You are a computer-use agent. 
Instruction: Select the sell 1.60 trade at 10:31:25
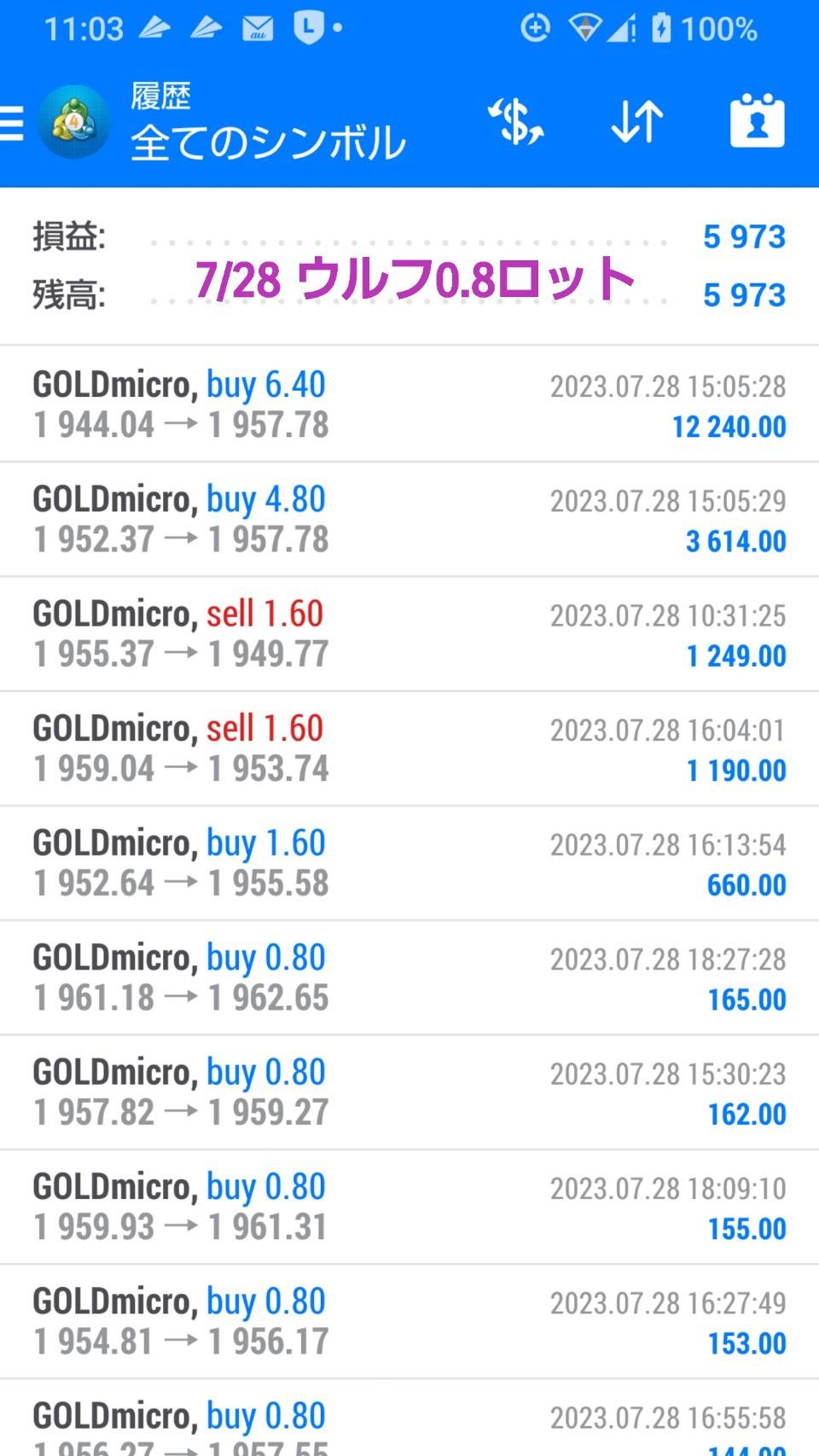pyautogui.click(x=409, y=634)
